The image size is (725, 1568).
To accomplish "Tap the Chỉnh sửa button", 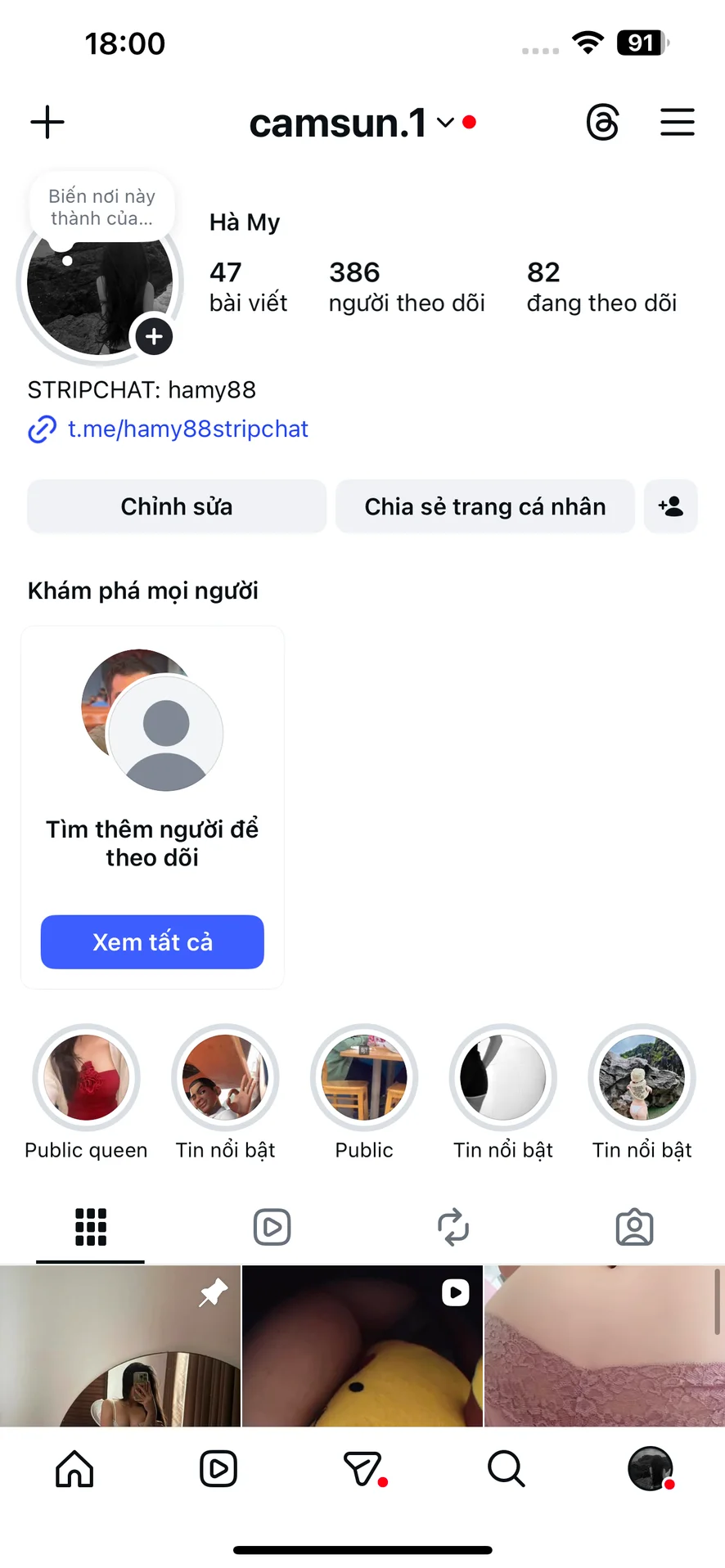I will tap(177, 507).
